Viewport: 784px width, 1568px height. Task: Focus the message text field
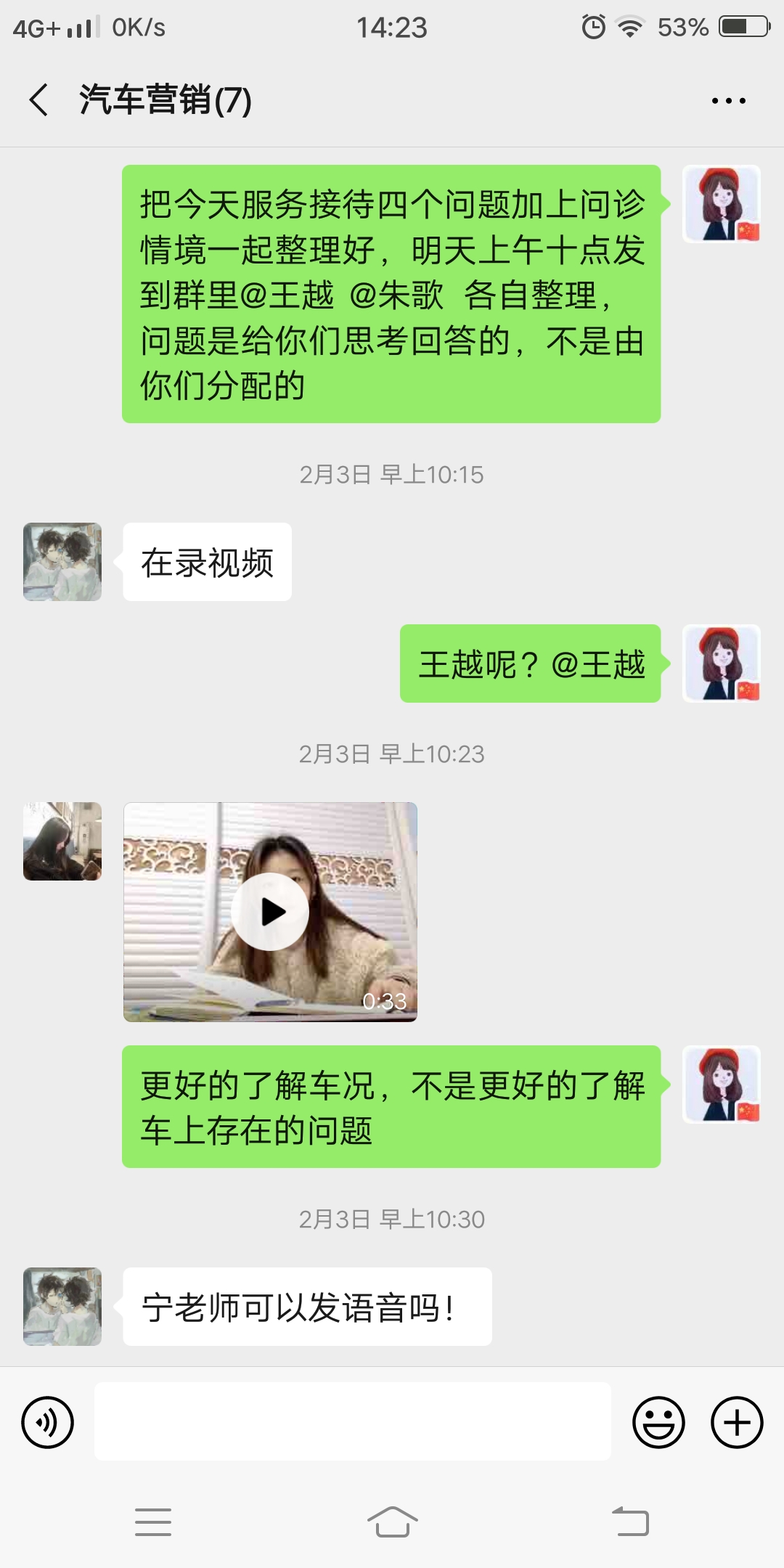point(352,1421)
